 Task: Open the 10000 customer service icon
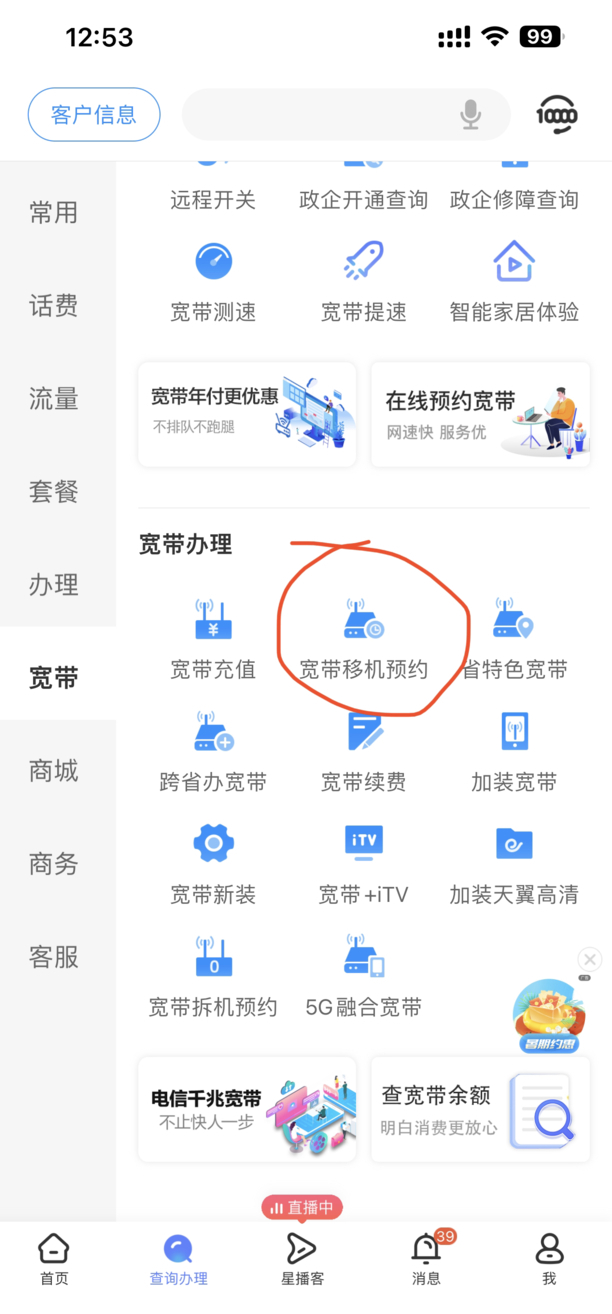556,114
